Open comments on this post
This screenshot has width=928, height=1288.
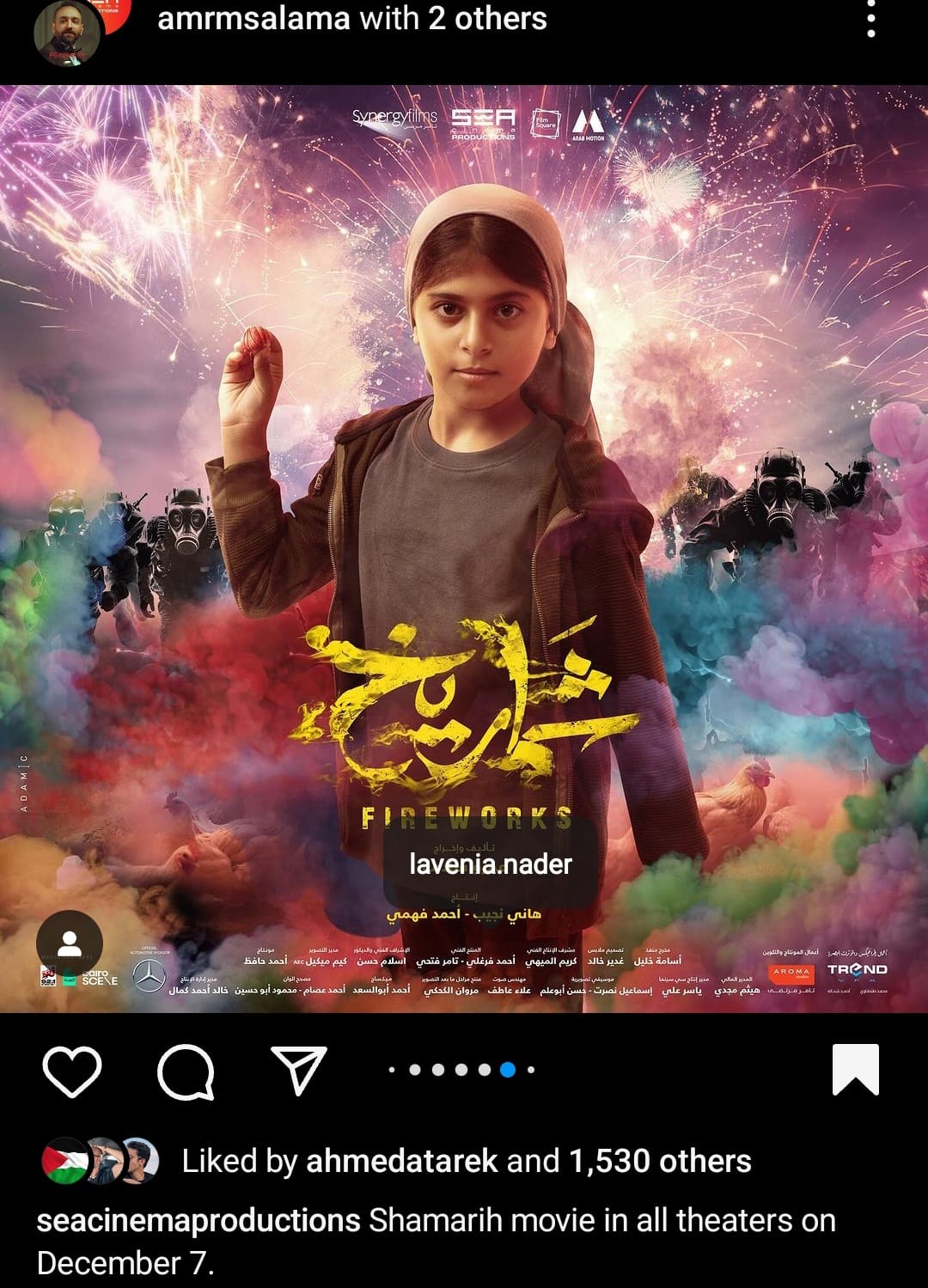186,1071
